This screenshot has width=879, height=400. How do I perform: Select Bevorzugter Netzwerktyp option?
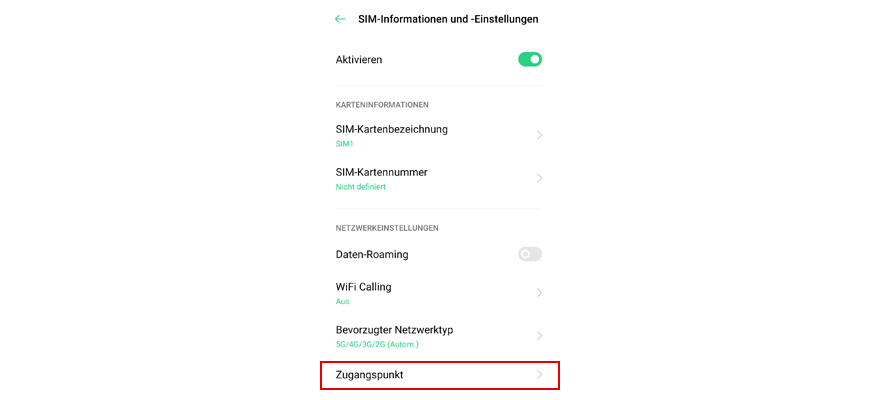[x=438, y=335]
